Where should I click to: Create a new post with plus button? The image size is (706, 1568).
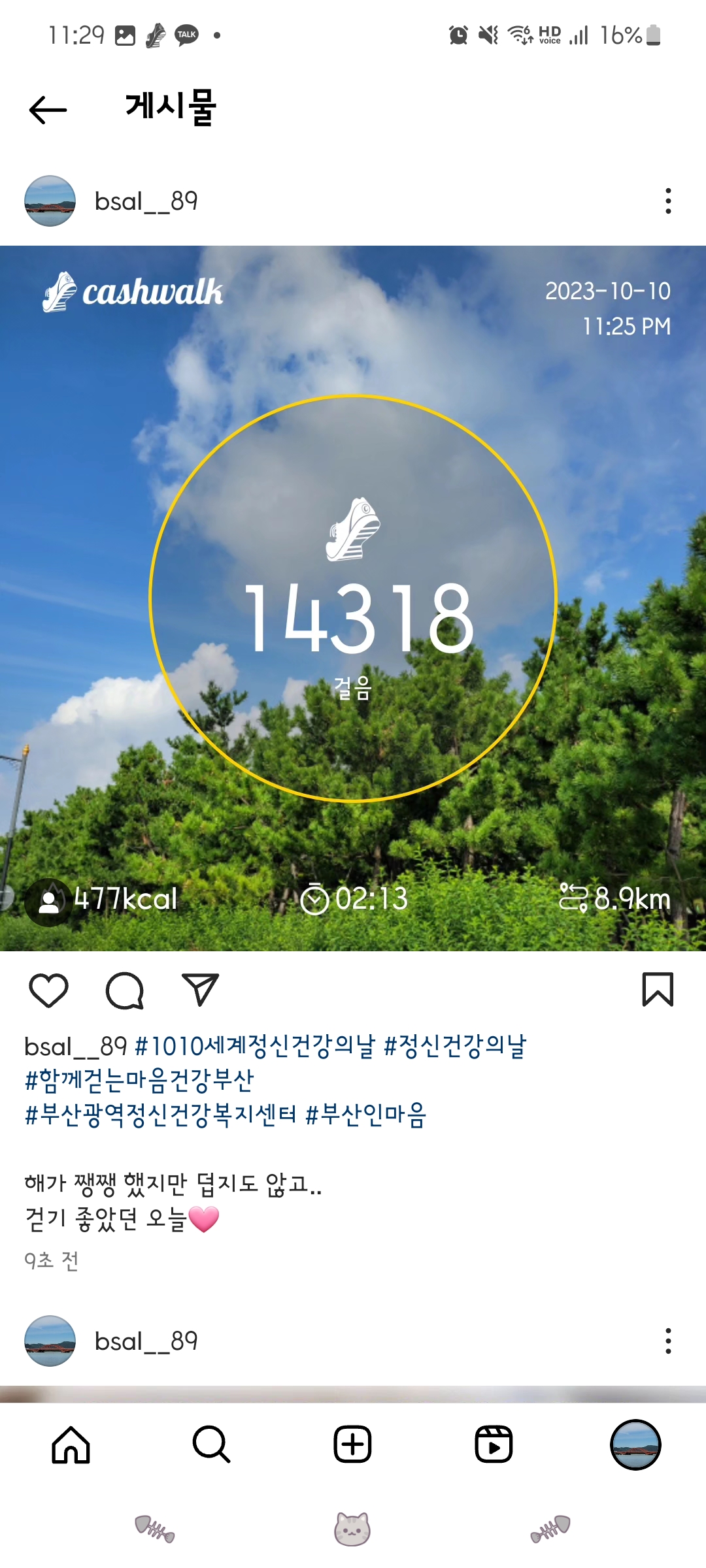(x=353, y=1445)
